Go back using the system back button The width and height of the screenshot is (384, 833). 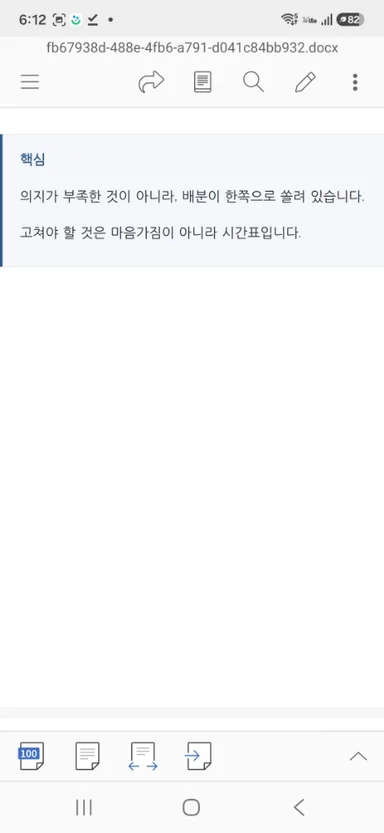click(x=299, y=808)
